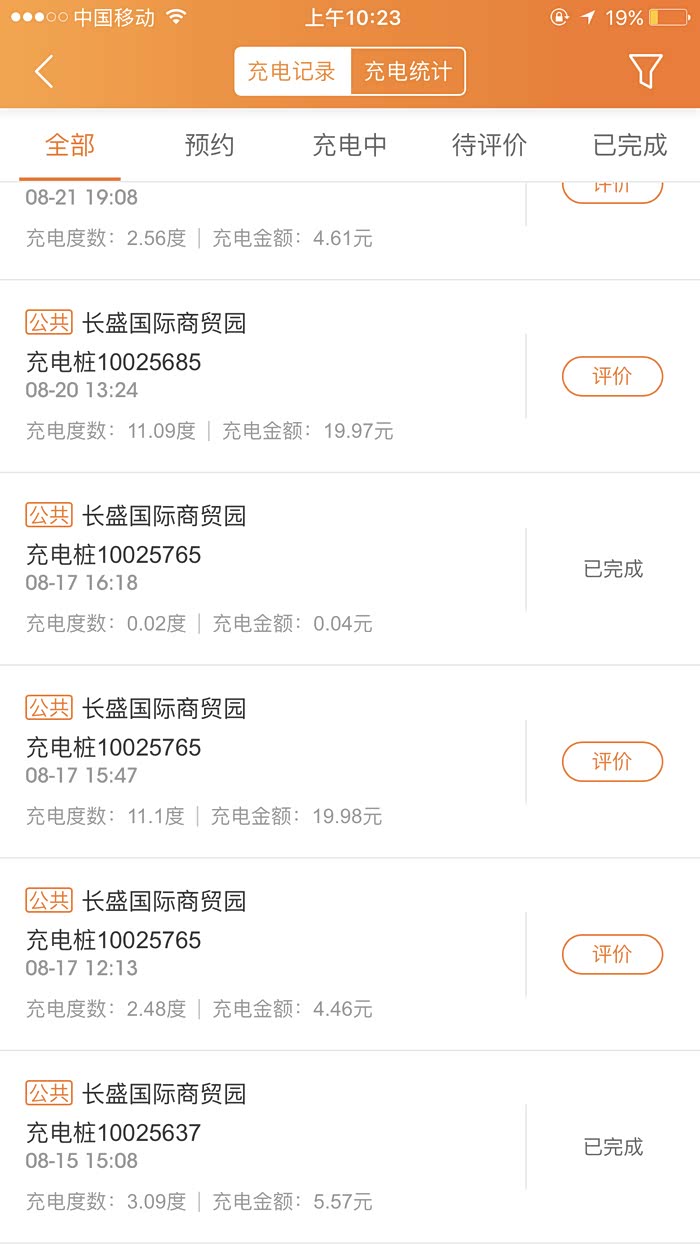
Task: Tap 评价 on the 08-17 12:13 record
Action: [x=612, y=955]
